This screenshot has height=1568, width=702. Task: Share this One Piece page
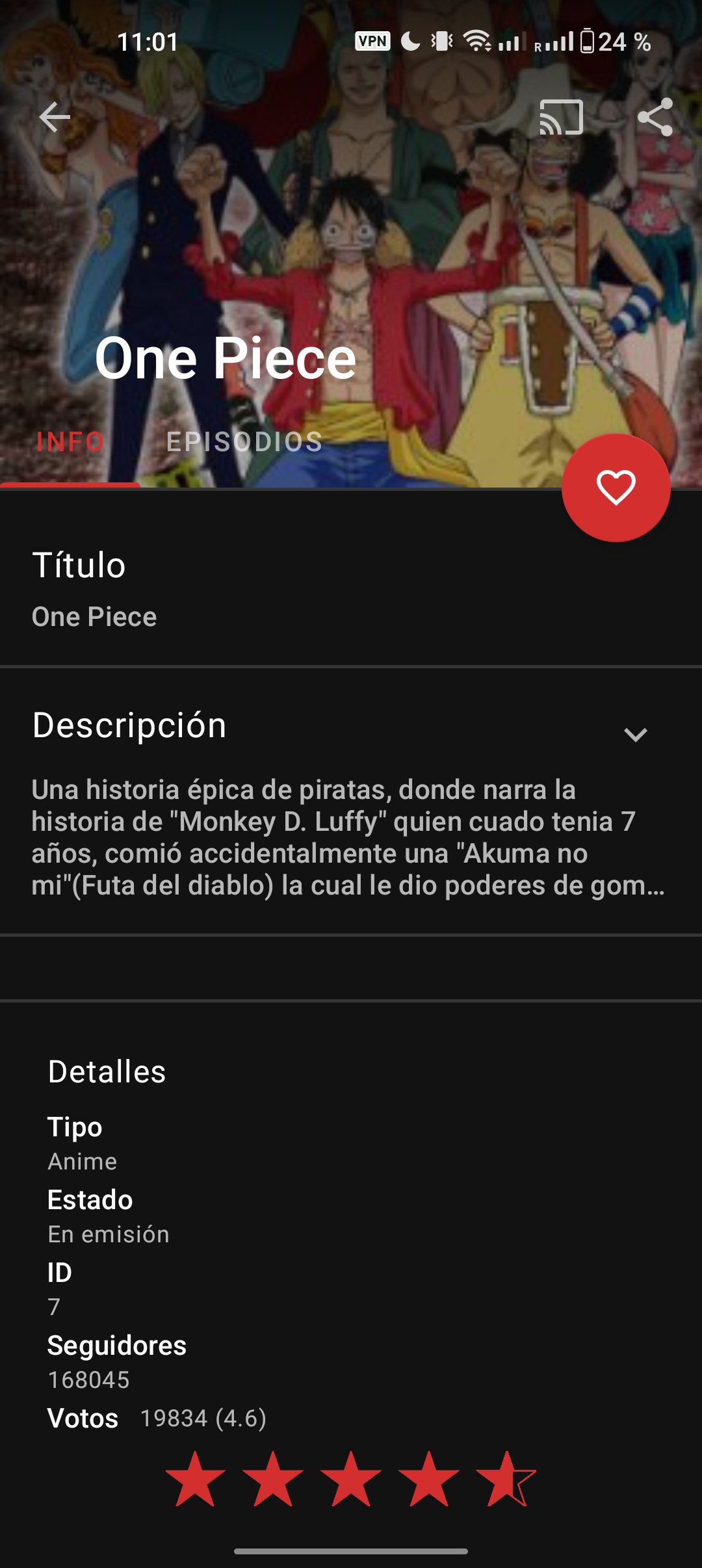pyautogui.click(x=655, y=117)
